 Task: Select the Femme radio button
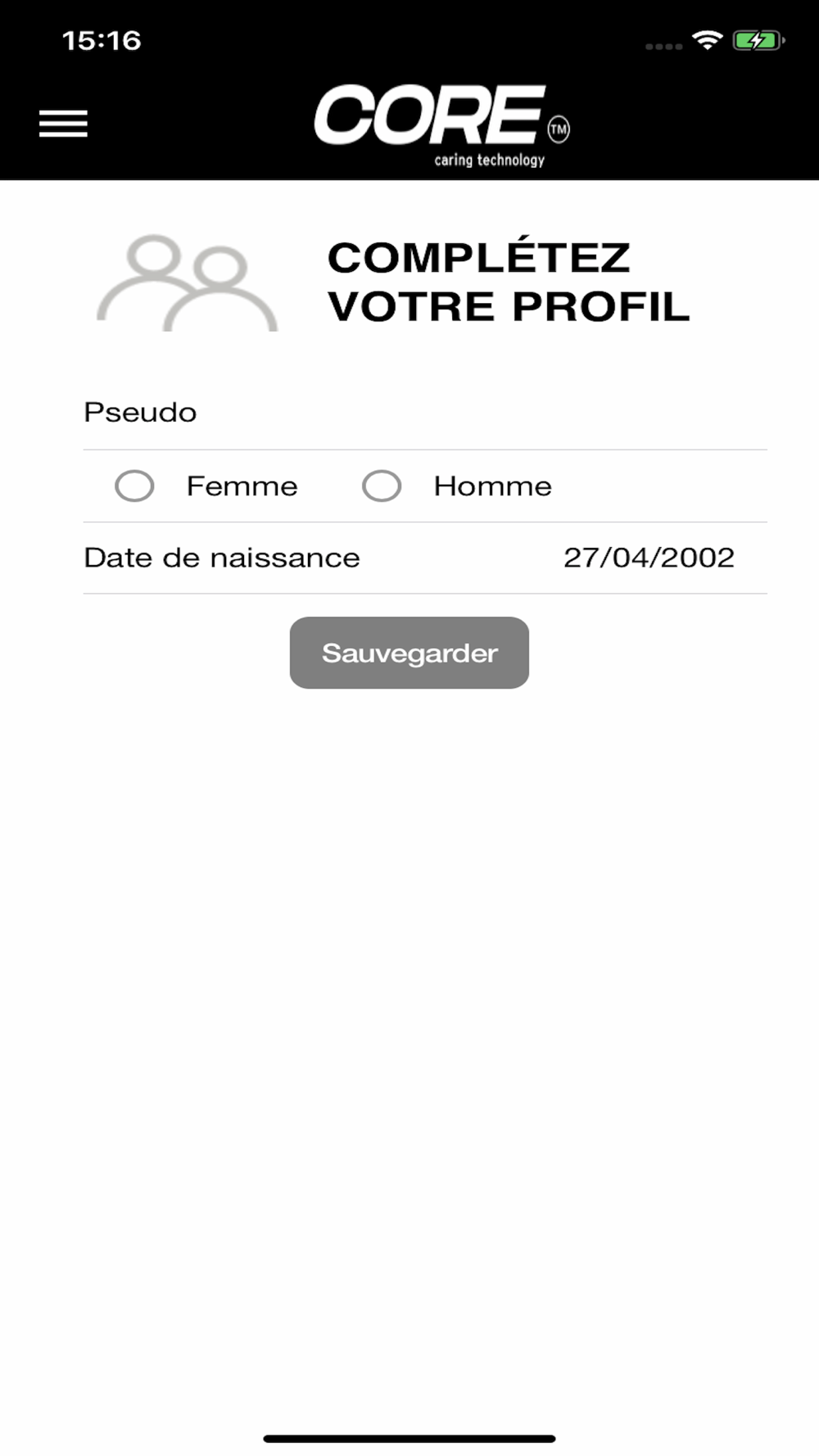(x=134, y=486)
